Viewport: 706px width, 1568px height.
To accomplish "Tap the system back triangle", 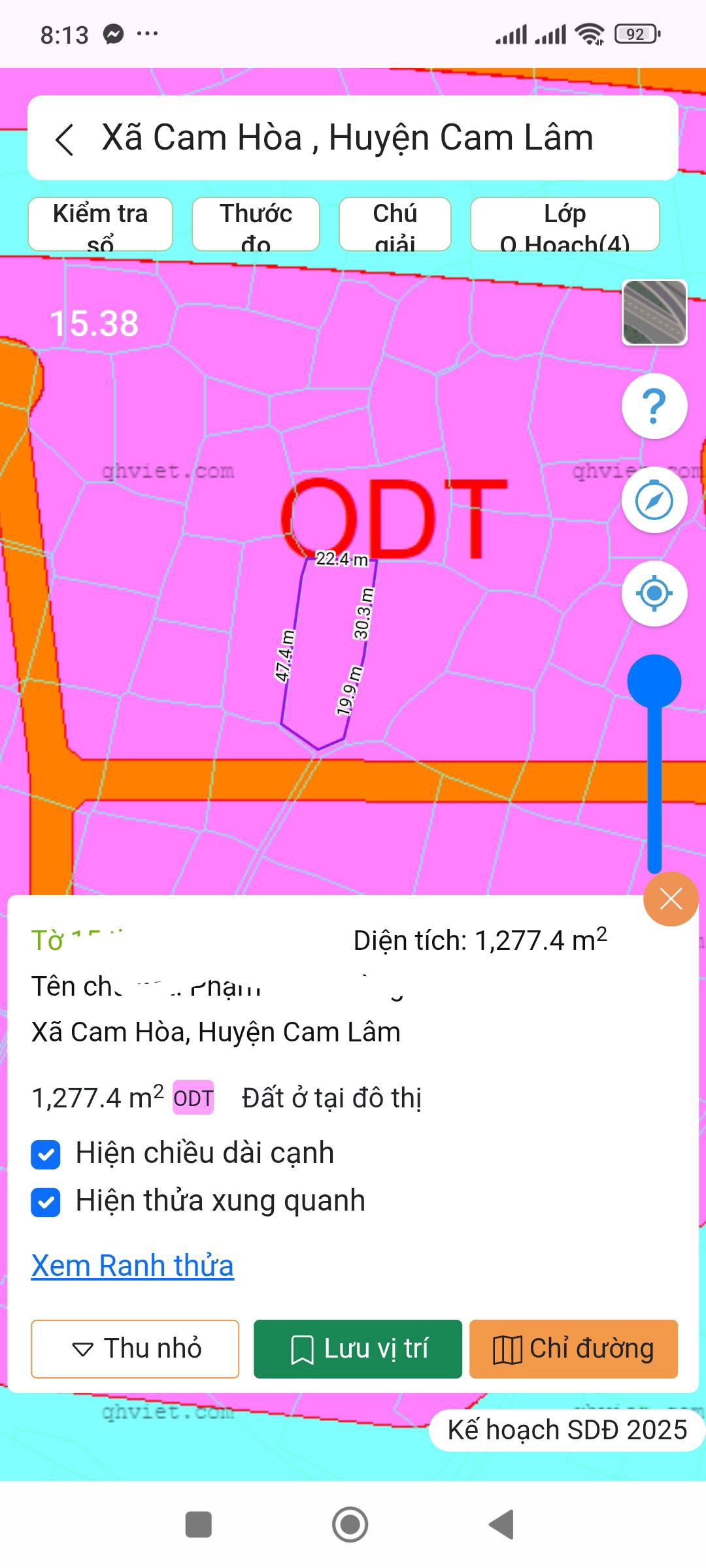I will tap(501, 1524).
